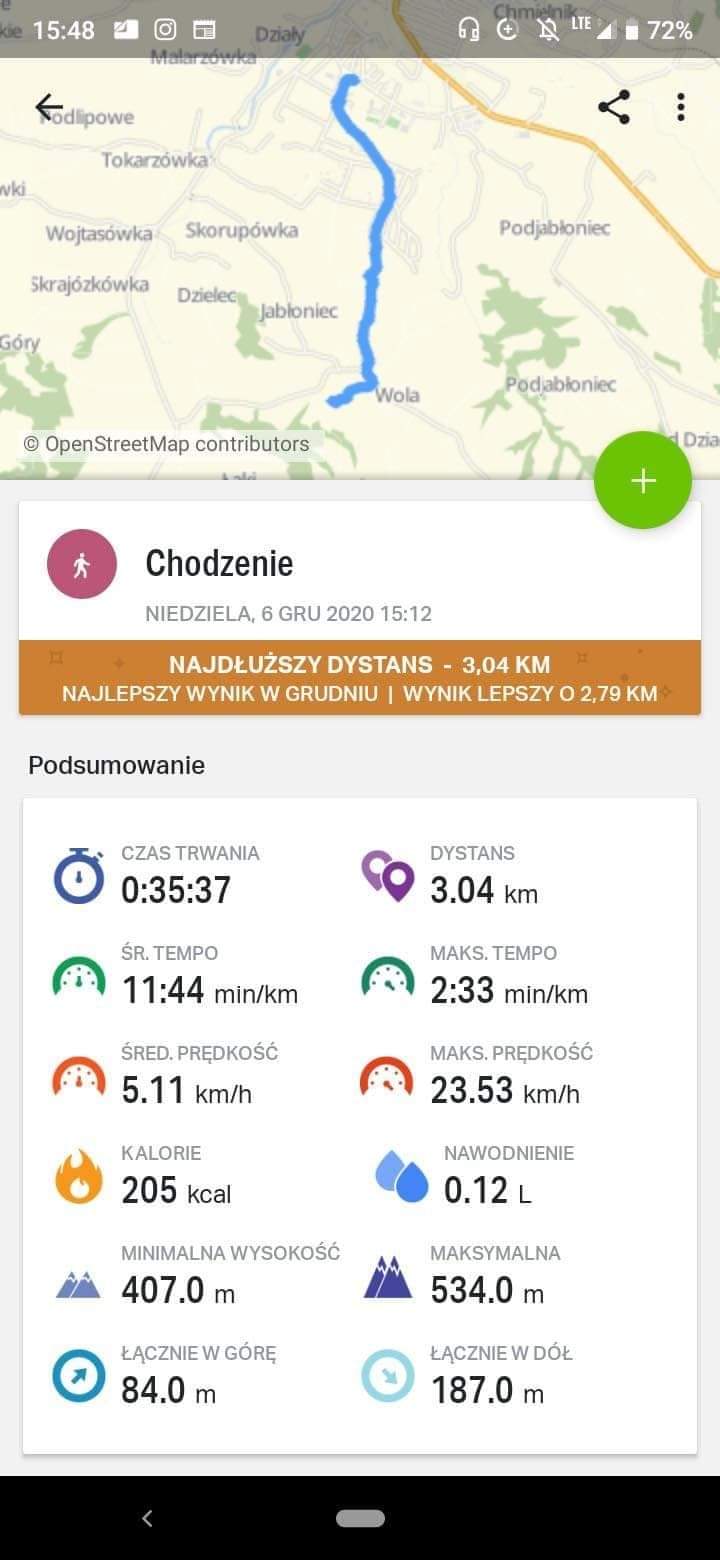
Task: Open the three-dot overflow menu
Action: coord(680,107)
